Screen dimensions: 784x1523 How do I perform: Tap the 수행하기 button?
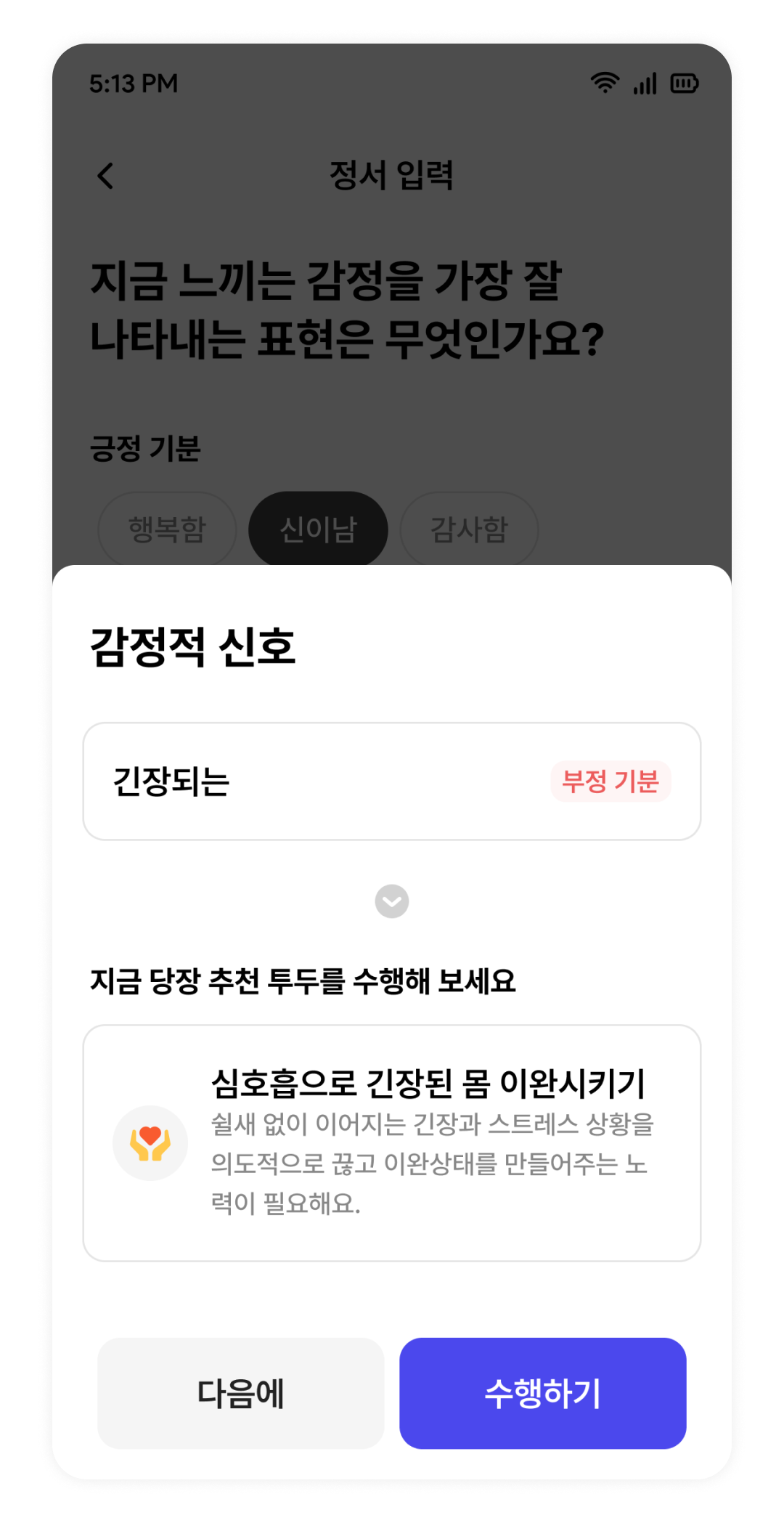[x=542, y=1393]
